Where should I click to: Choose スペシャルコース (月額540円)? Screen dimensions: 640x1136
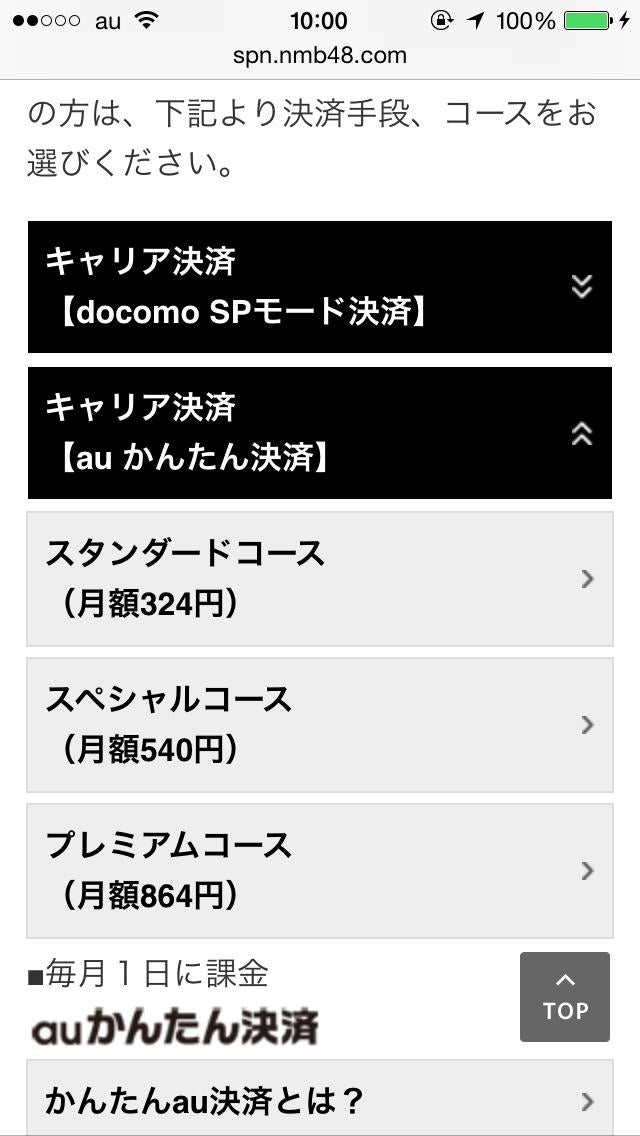tap(319, 724)
